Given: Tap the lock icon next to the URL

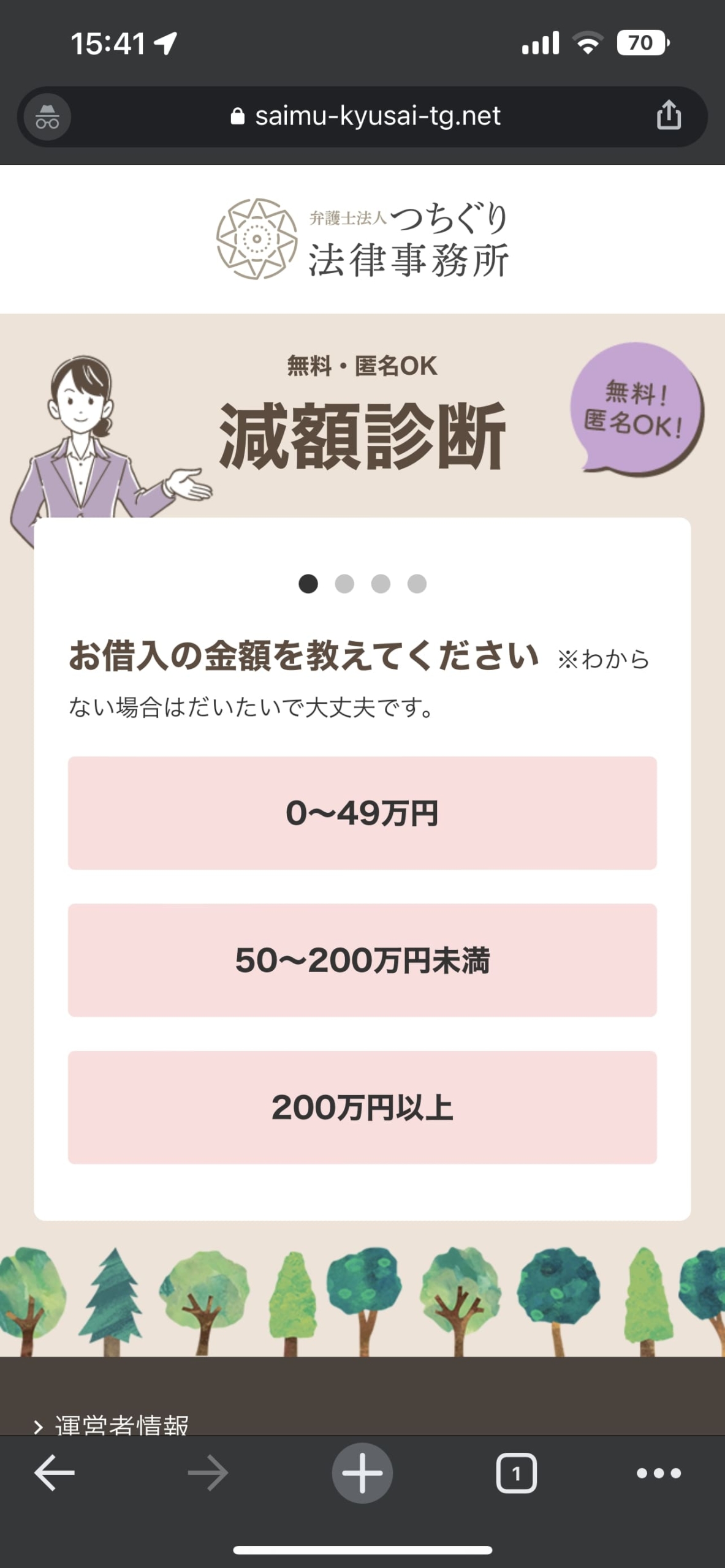Looking at the screenshot, I should point(238,116).
